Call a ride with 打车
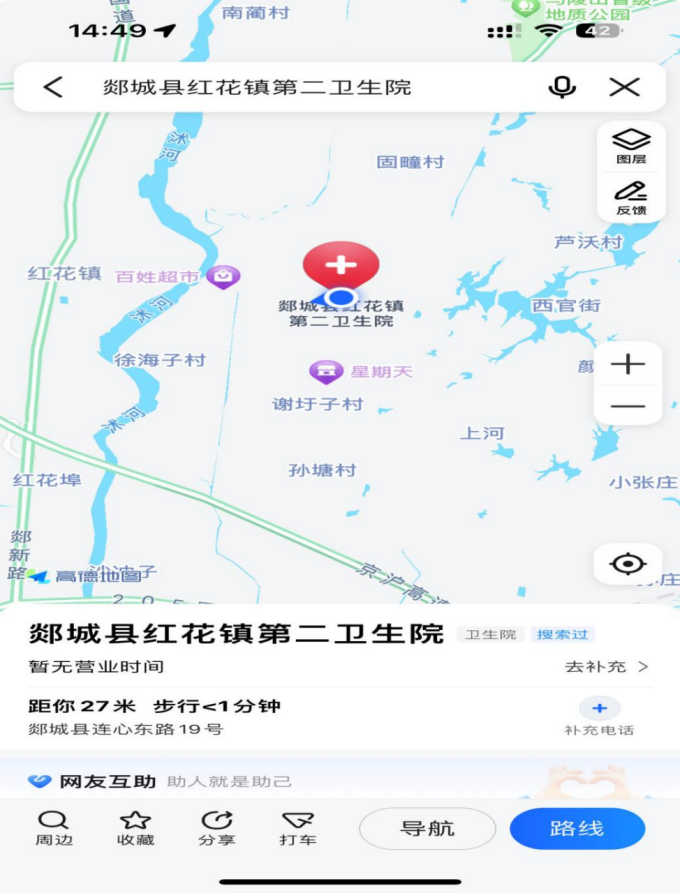 pos(297,828)
